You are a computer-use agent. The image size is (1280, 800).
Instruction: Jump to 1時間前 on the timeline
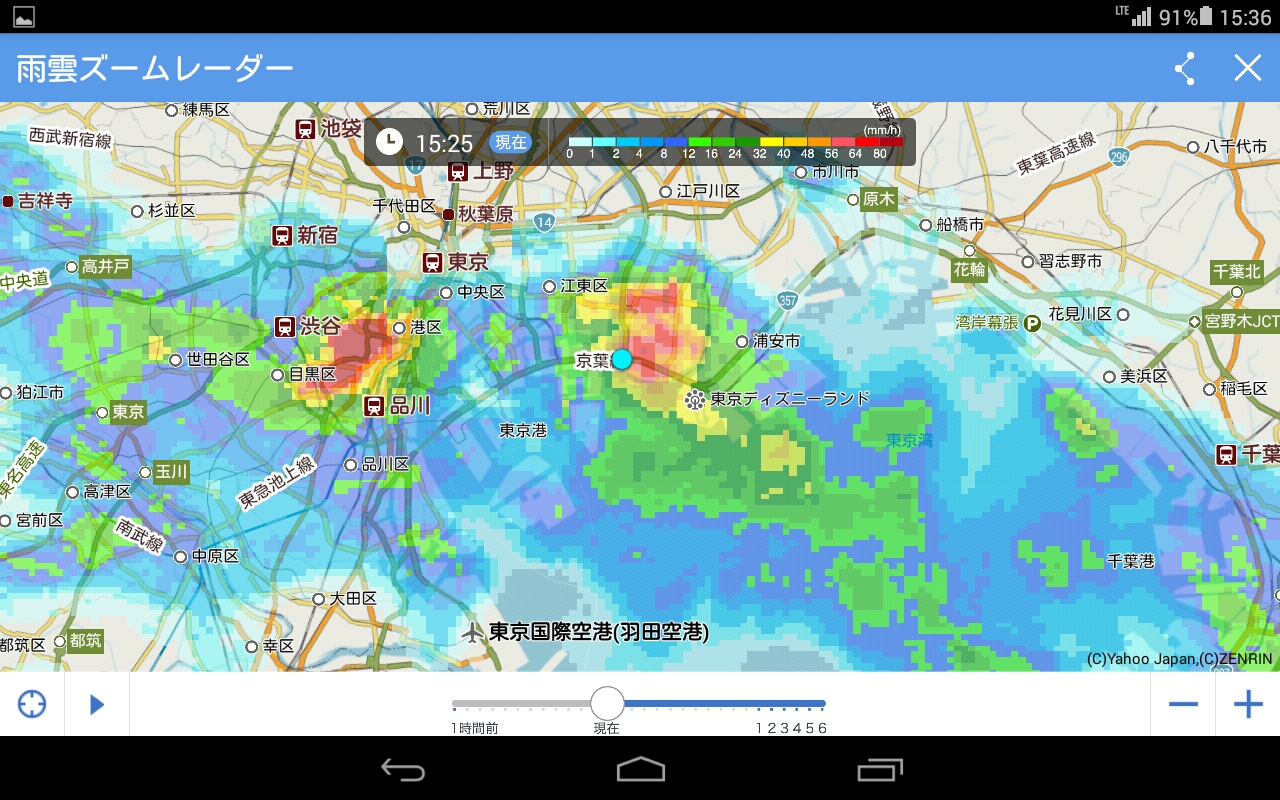point(455,705)
